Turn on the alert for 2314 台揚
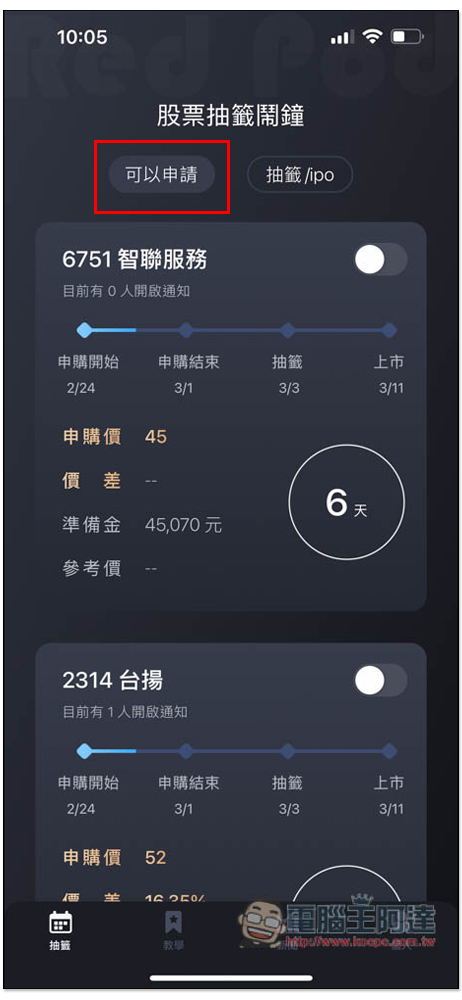Screen dimensions: 462x1000 tap(380, 680)
